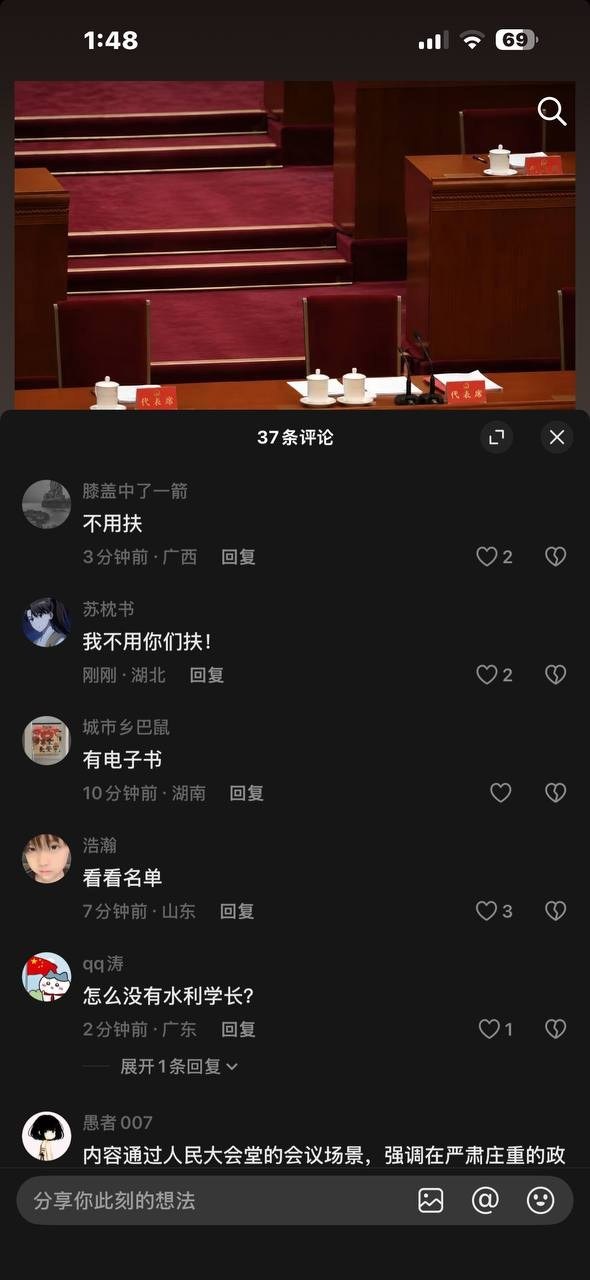Screen dimensions: 590x1280
Task: Open the search magnifier icon
Action: click(552, 111)
